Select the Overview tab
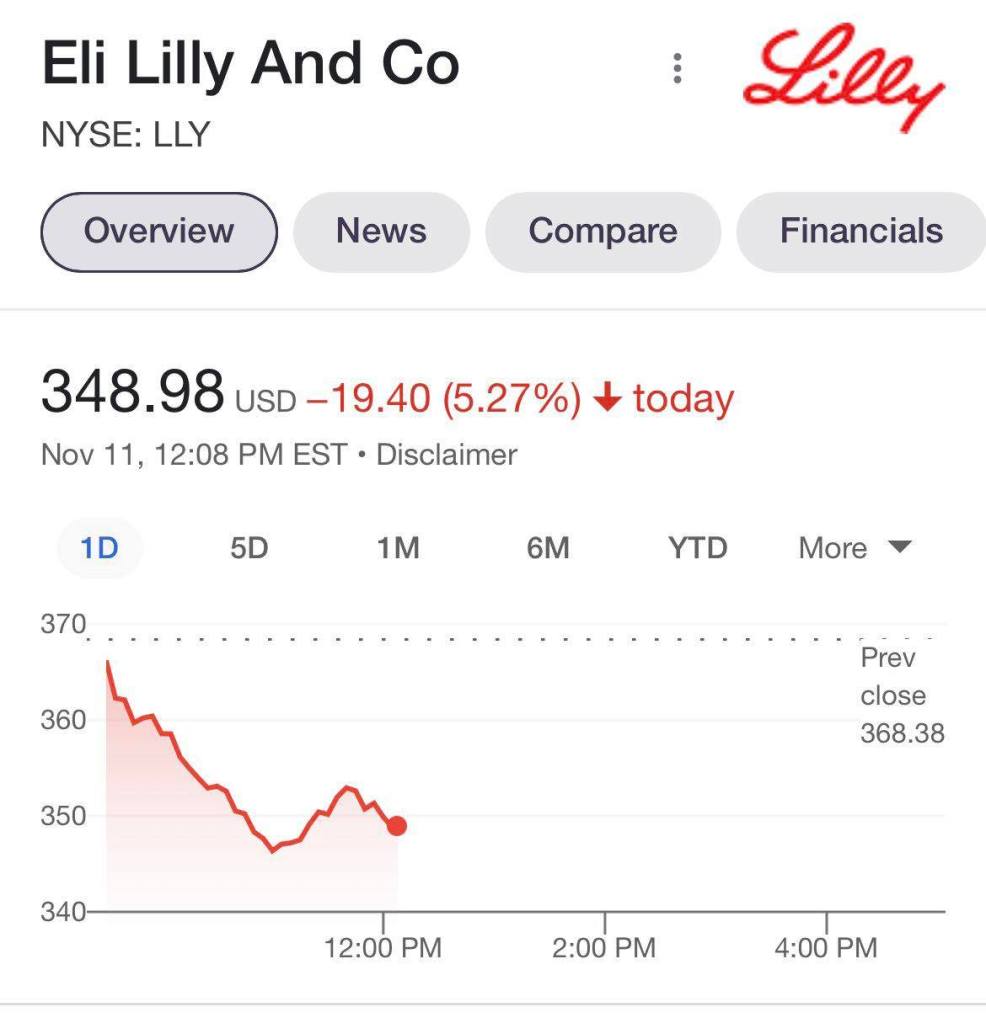986x1023 pixels. 158,231
